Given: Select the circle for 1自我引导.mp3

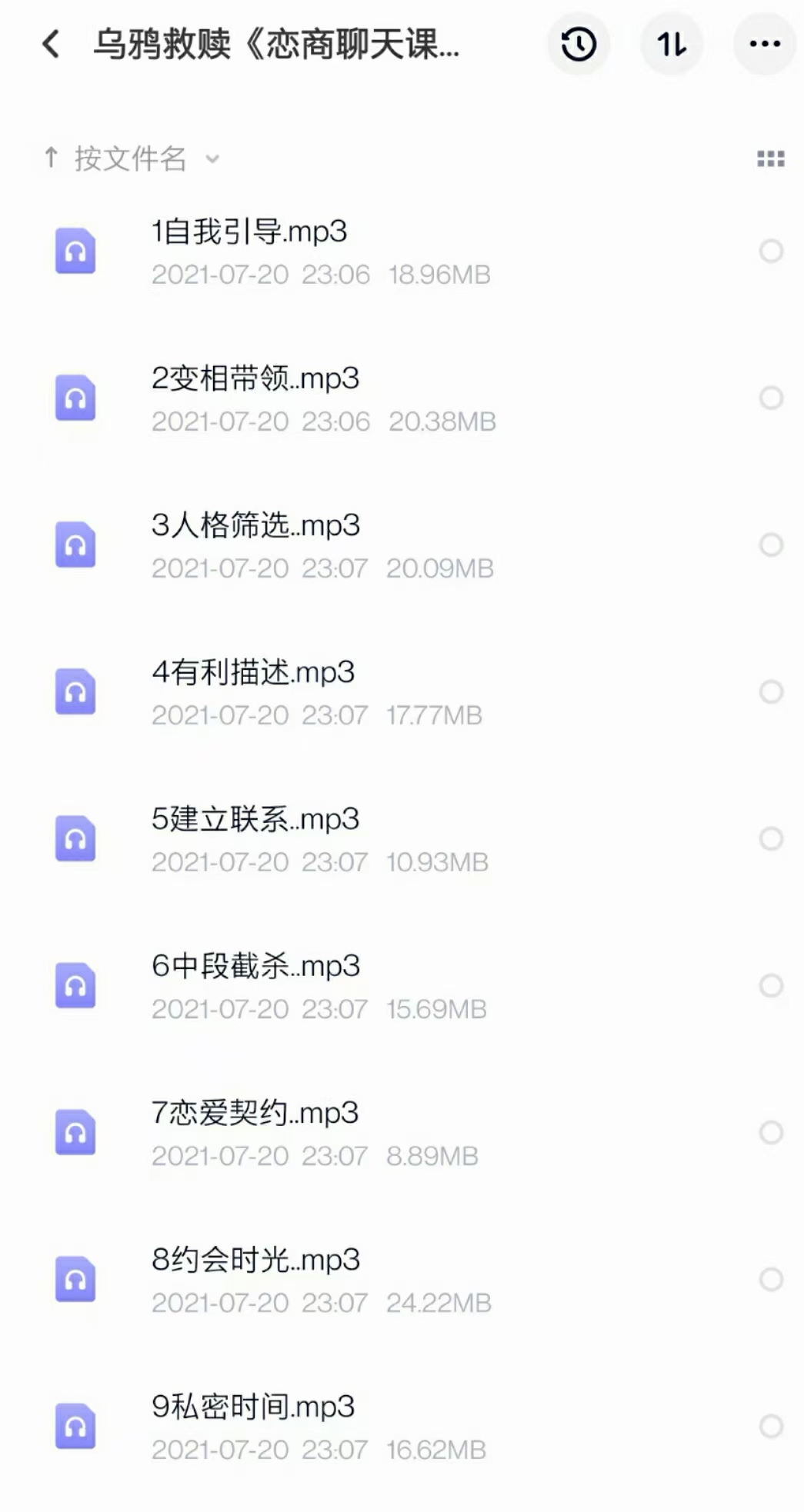Looking at the screenshot, I should click(x=771, y=251).
